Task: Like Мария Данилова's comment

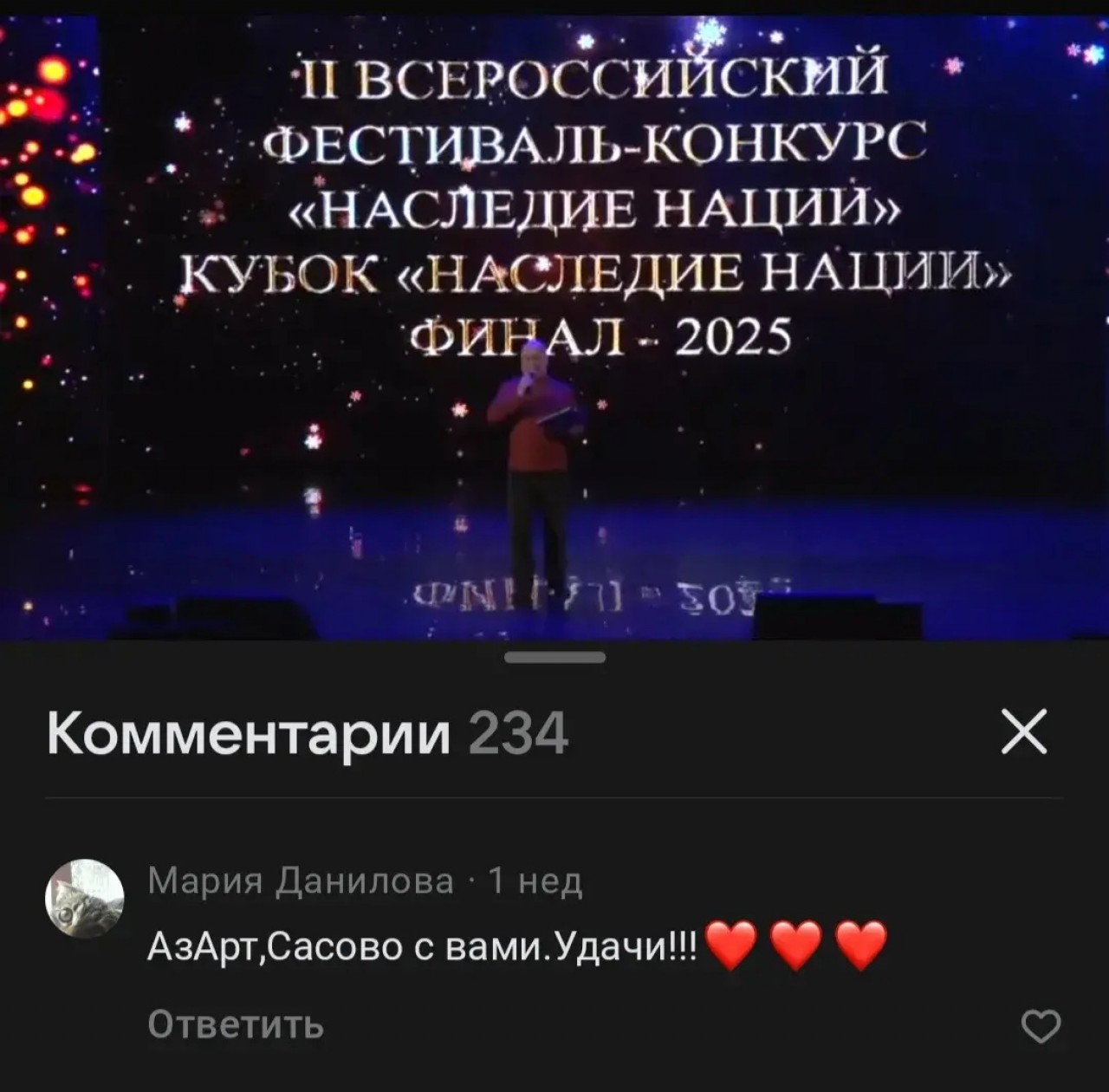Action: tap(1040, 1026)
